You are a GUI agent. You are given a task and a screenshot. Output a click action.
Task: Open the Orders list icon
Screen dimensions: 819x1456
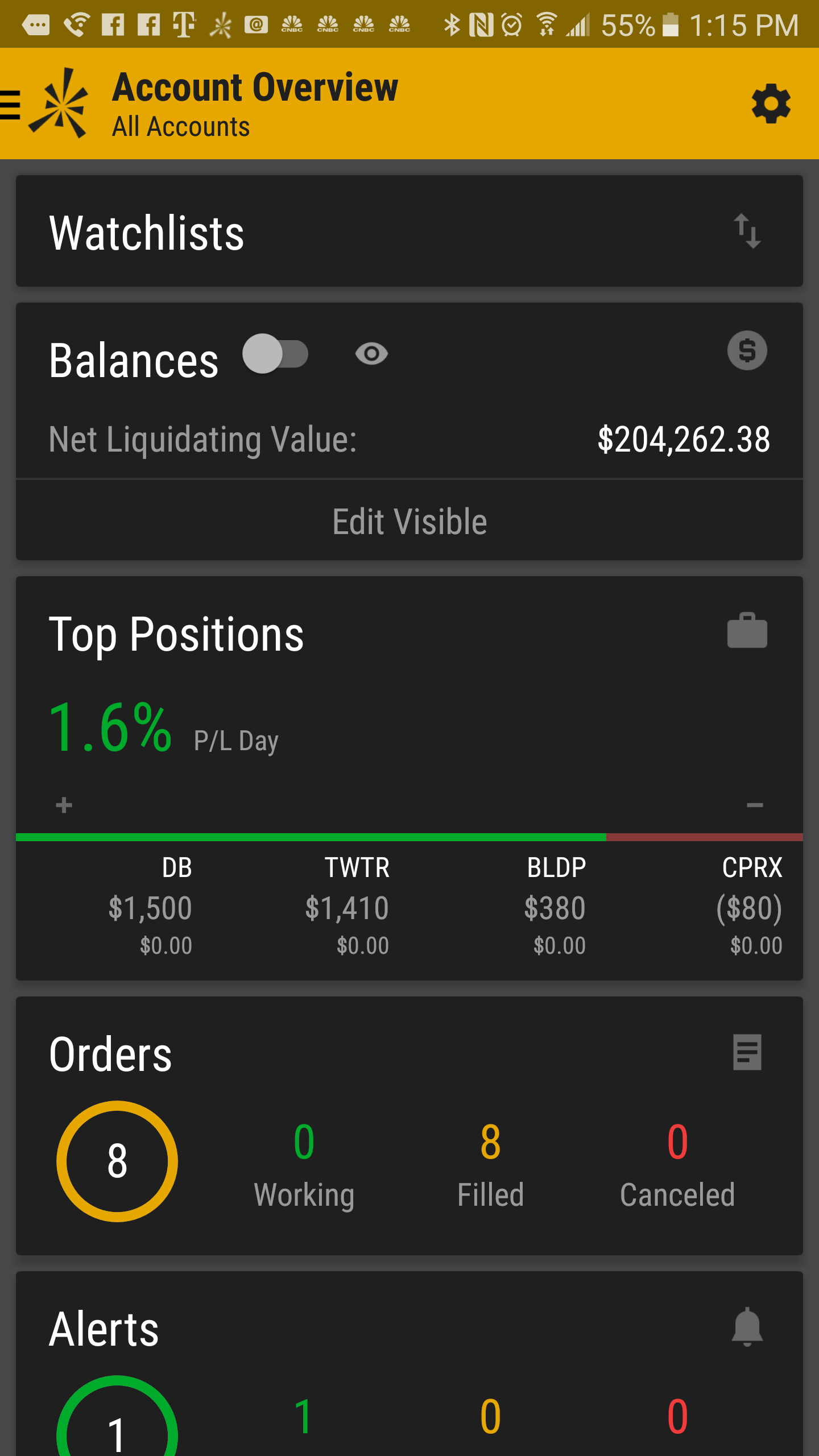(x=747, y=1052)
